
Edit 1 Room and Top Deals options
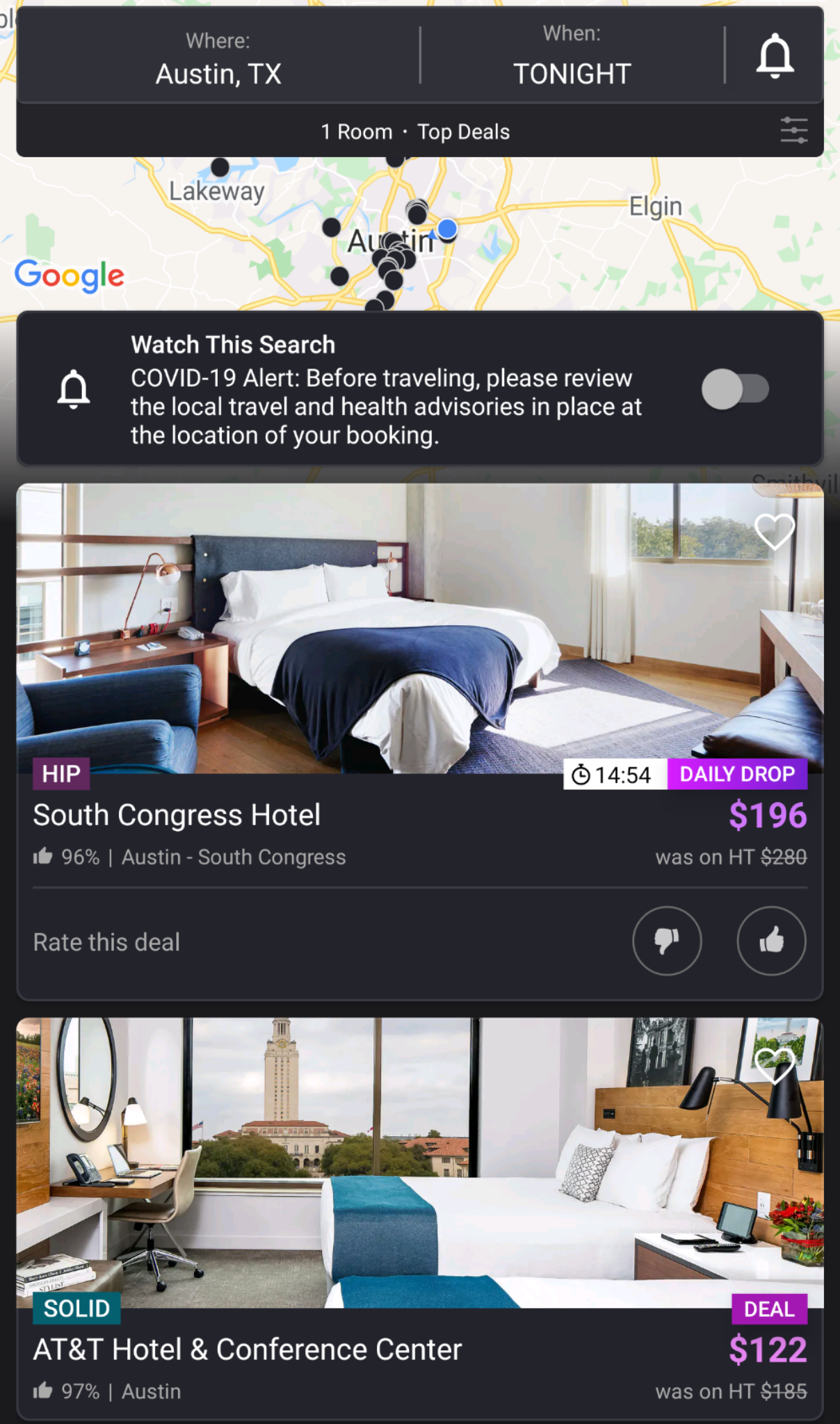415,131
